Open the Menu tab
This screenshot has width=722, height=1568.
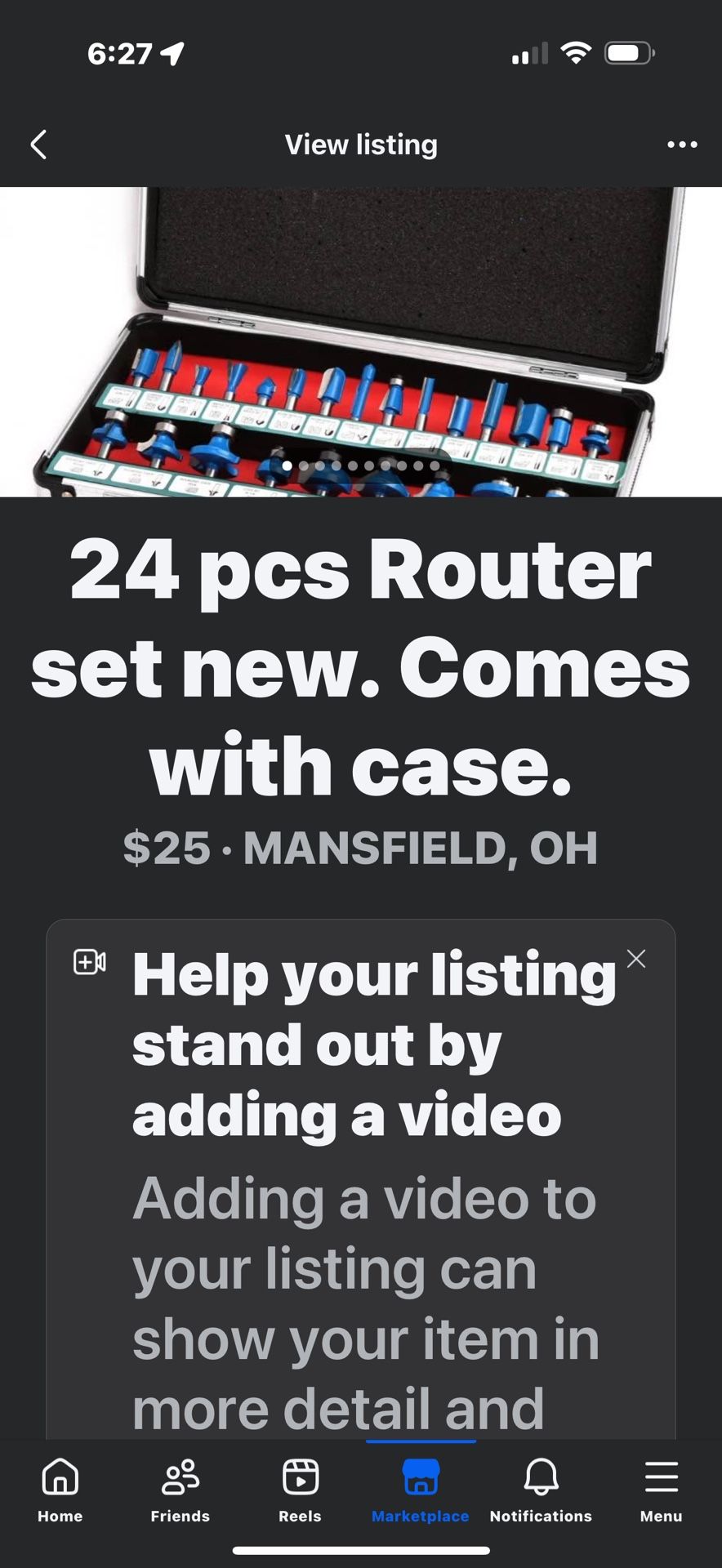[x=661, y=1490]
